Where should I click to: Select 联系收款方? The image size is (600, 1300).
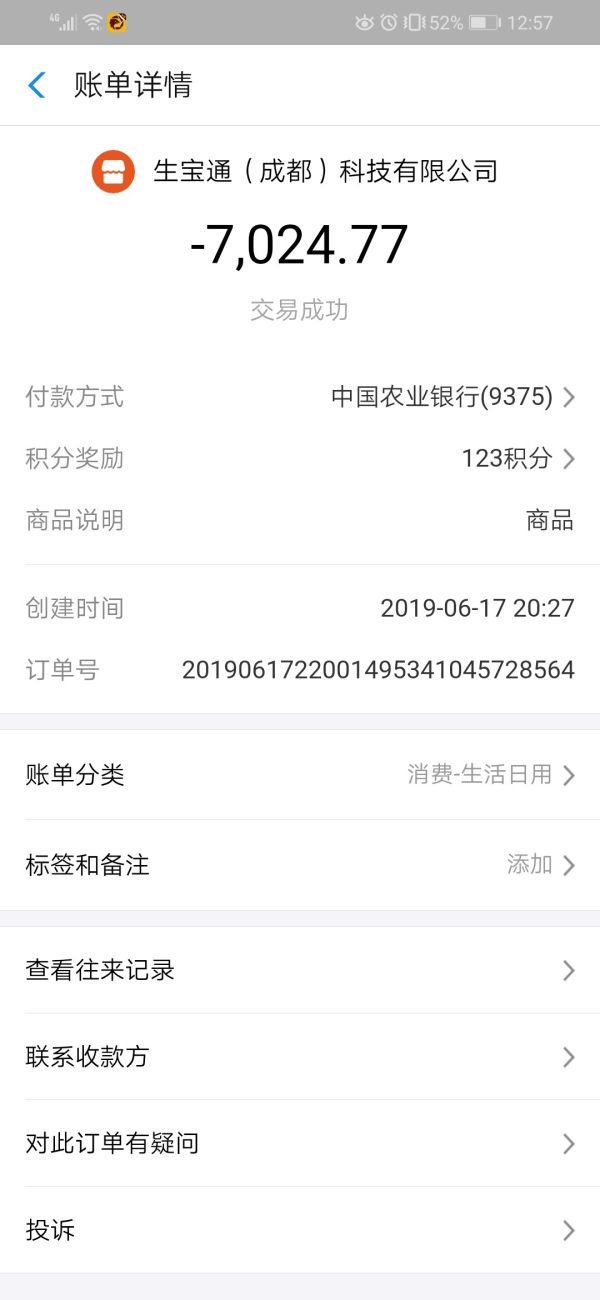pyautogui.click(x=300, y=1057)
